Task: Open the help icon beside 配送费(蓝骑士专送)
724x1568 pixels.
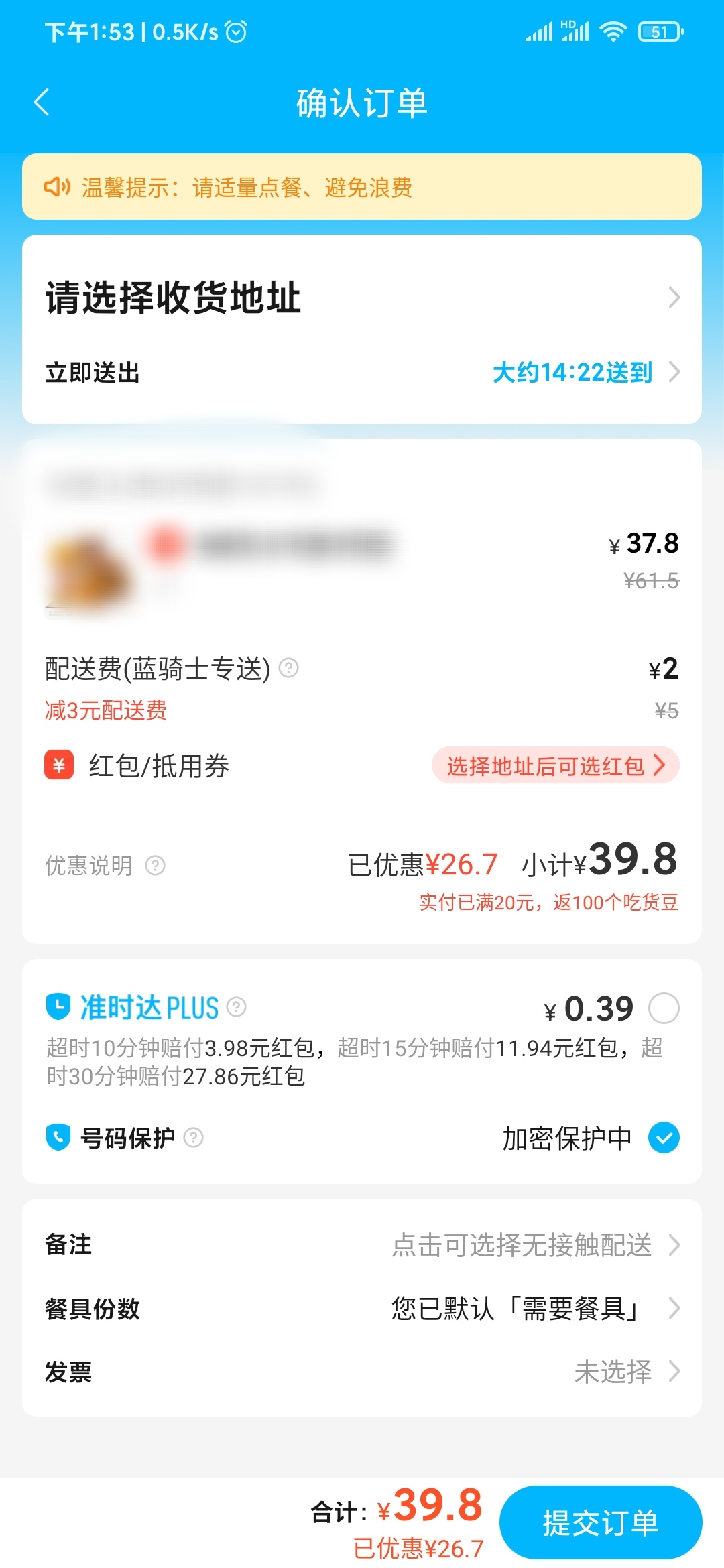Action: [x=288, y=667]
